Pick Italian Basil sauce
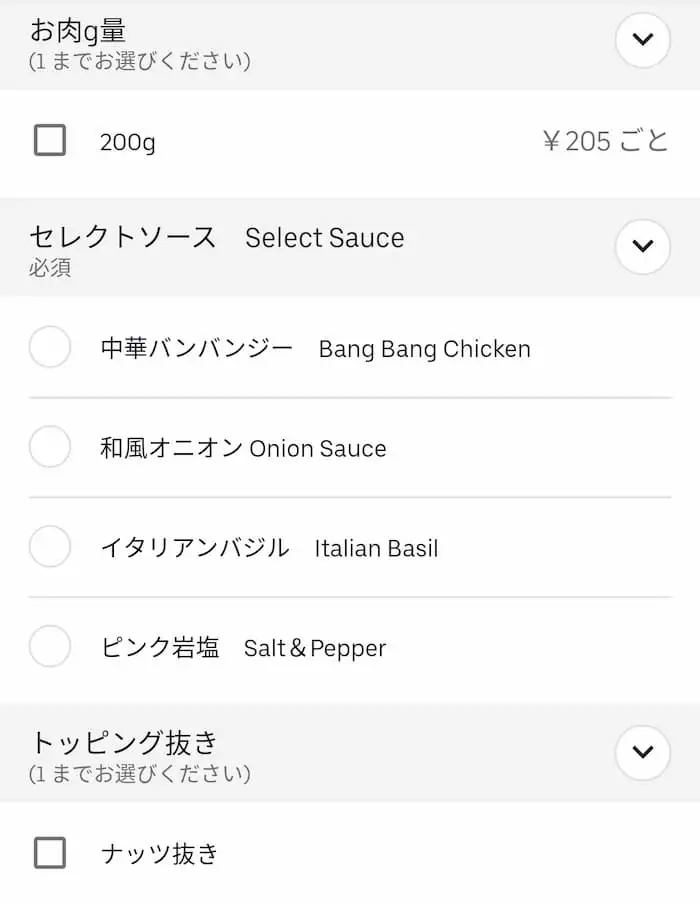The height and width of the screenshot is (904, 700). [x=50, y=547]
